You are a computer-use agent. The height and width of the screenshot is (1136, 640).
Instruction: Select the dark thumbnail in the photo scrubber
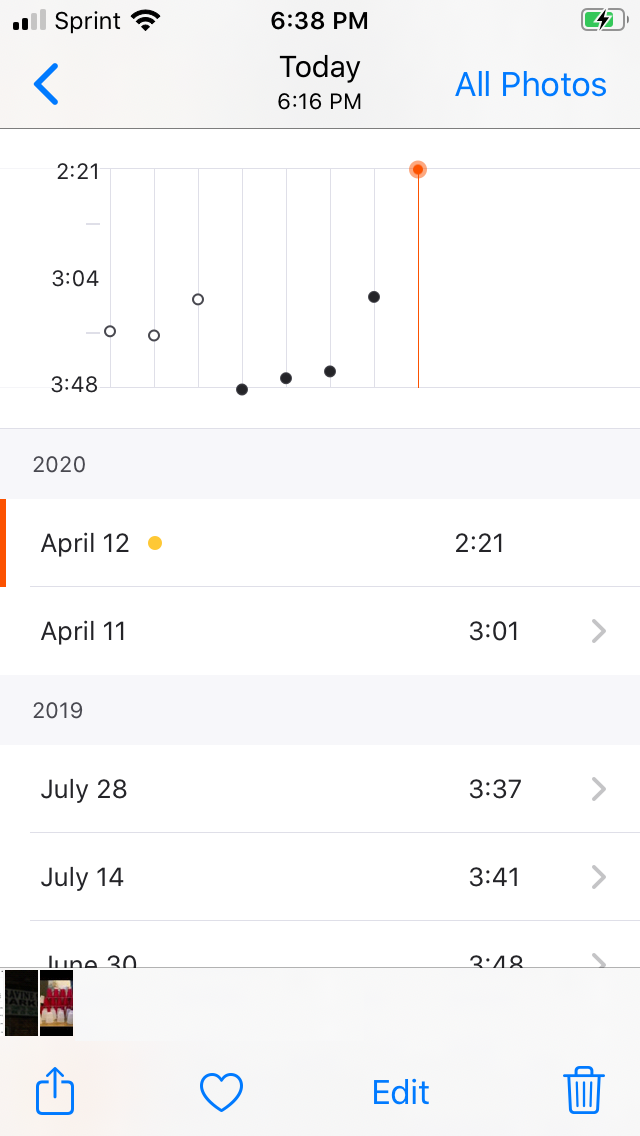[21, 1003]
